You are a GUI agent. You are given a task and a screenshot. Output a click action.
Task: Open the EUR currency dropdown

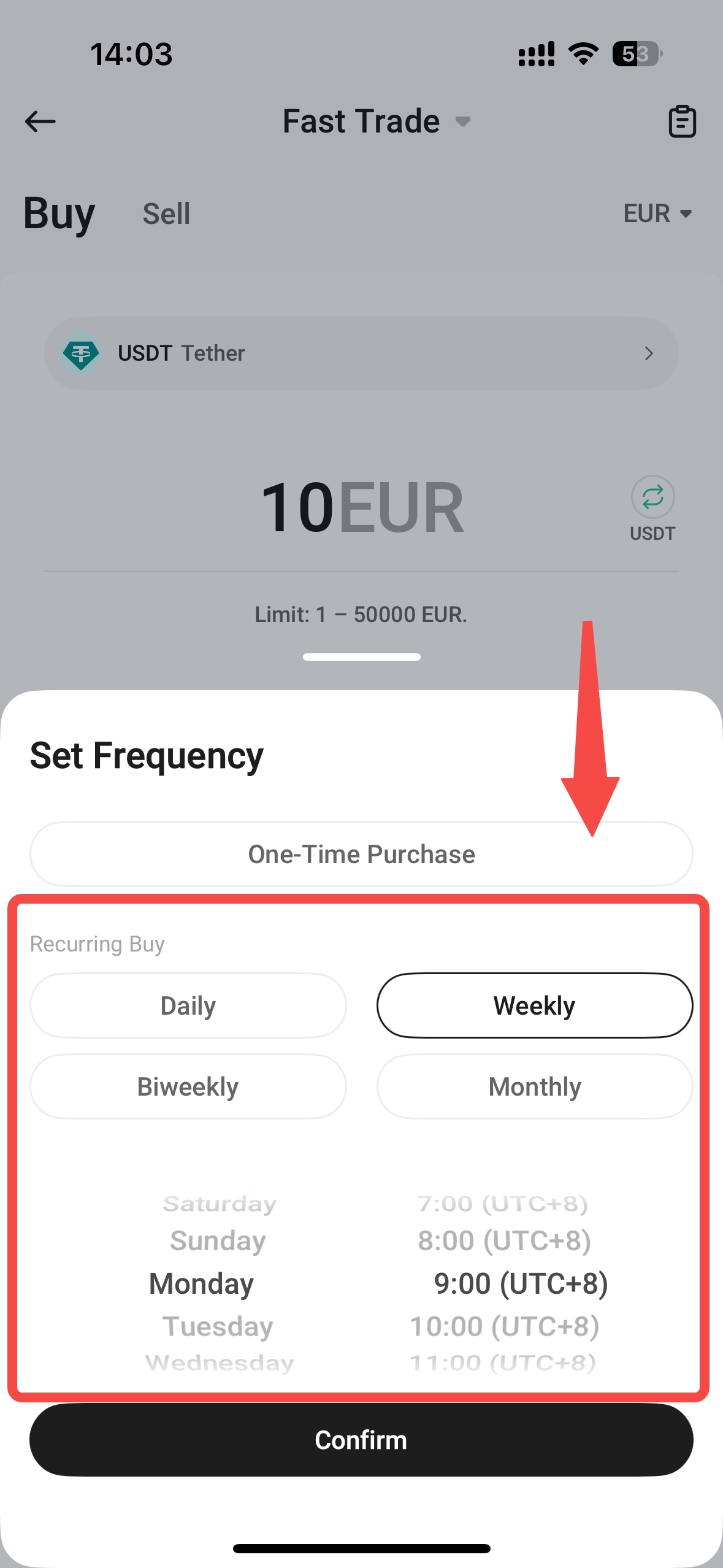[657, 213]
